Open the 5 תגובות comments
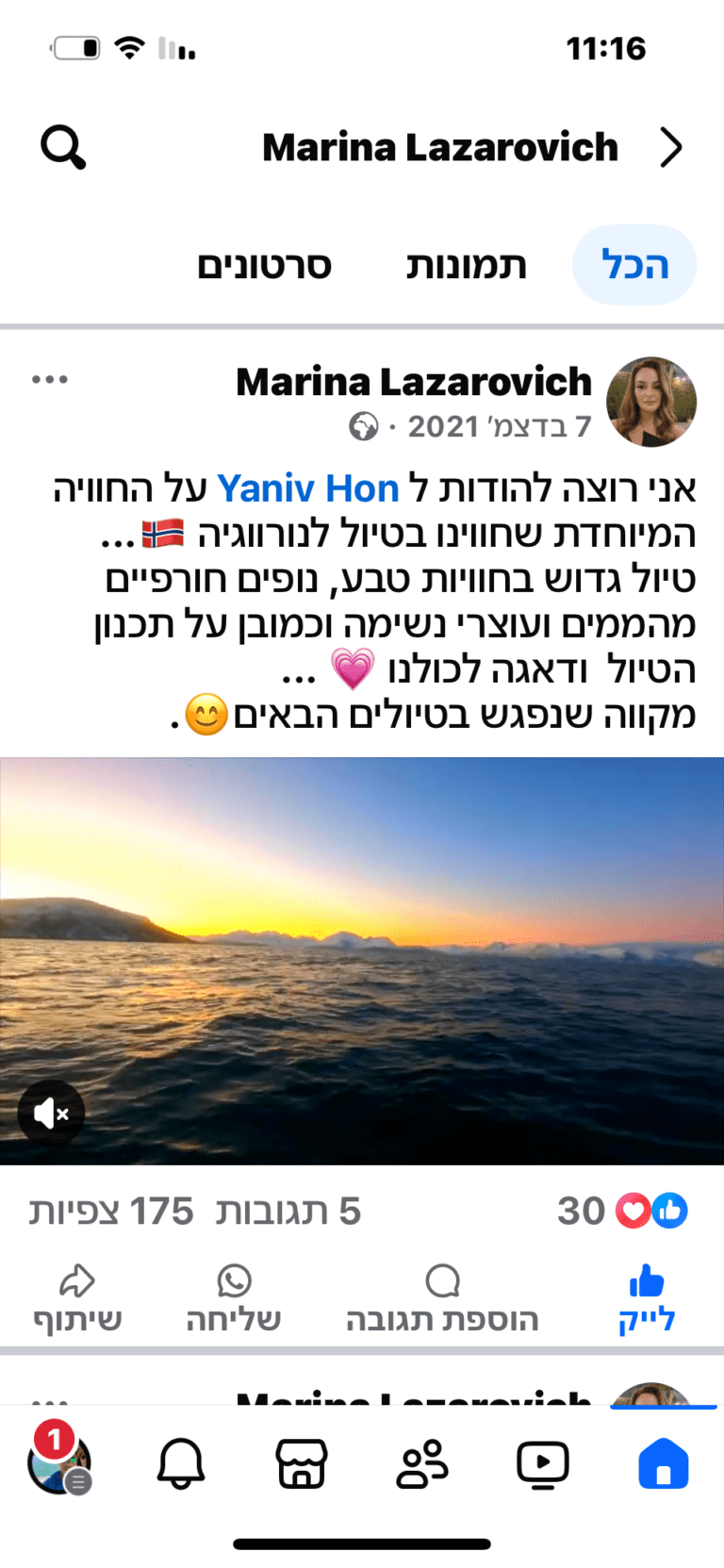The height and width of the screenshot is (1568, 724). (x=288, y=1211)
